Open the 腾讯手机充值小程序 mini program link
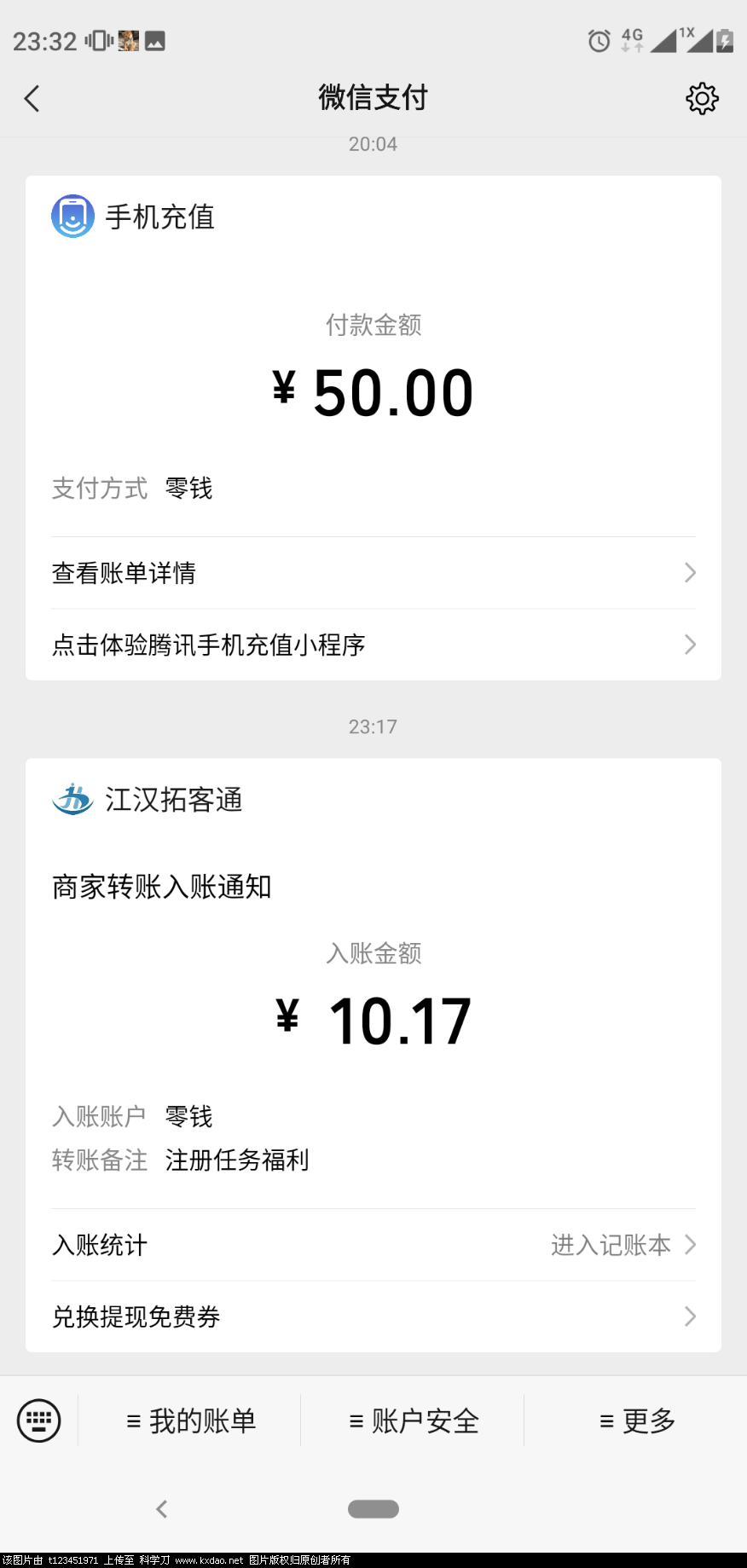This screenshot has width=747, height=1568. tap(373, 645)
